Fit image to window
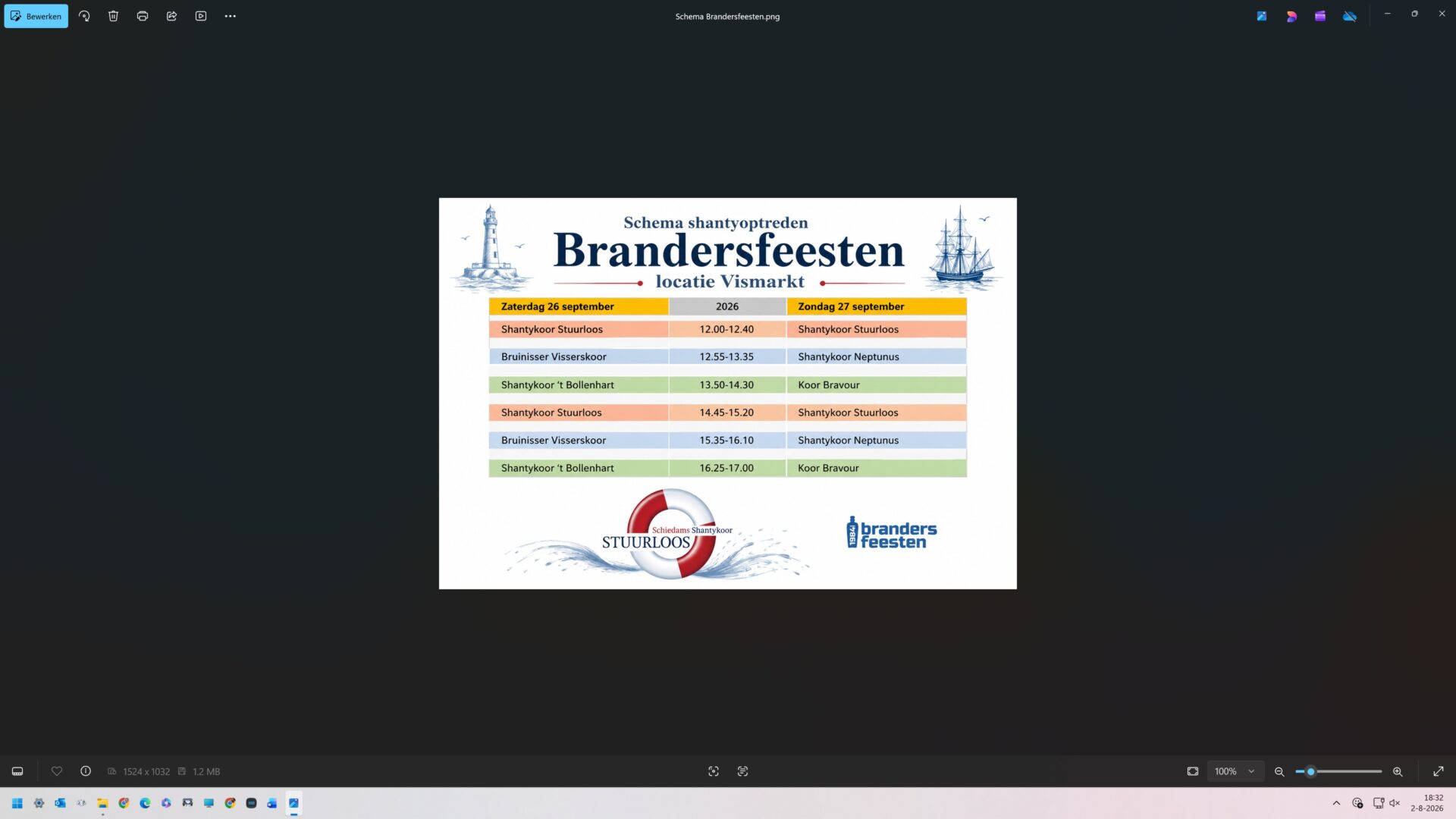The image size is (1456, 819). click(1193, 771)
